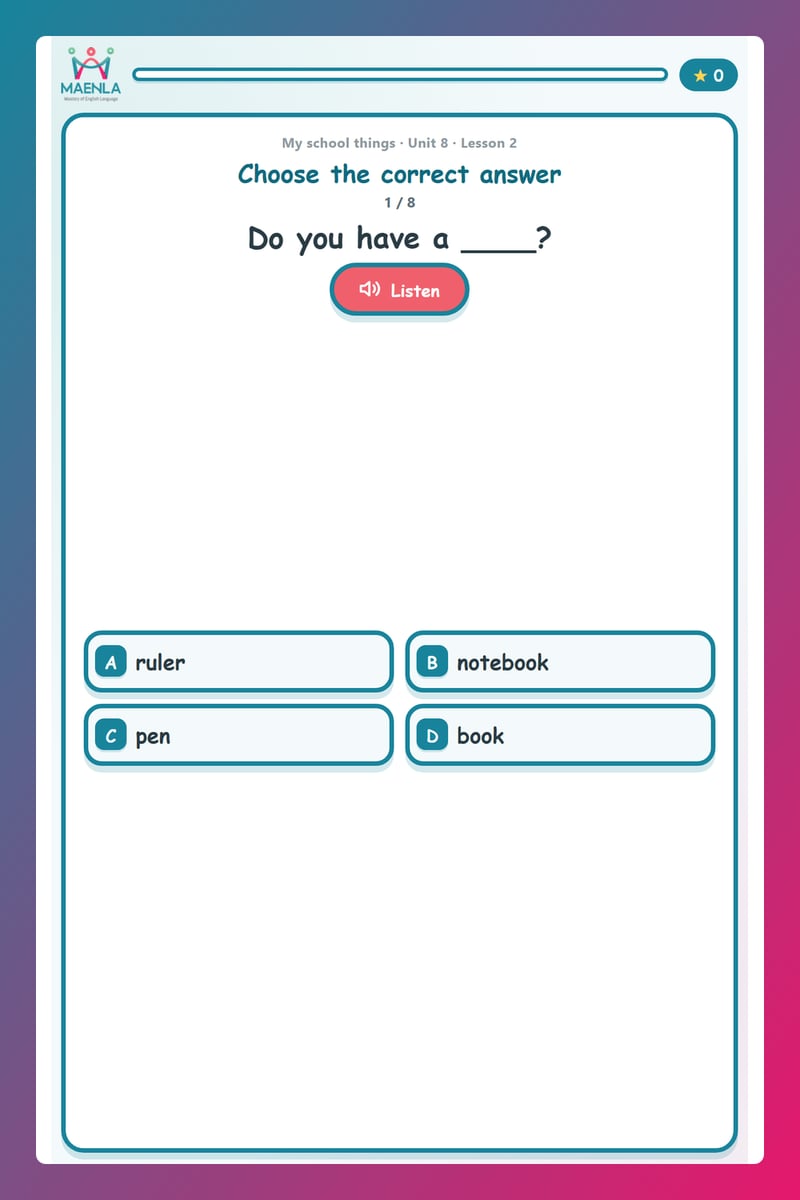Screen dimensions: 800x1200
Task: Tap answer D book
Action: click(x=560, y=736)
